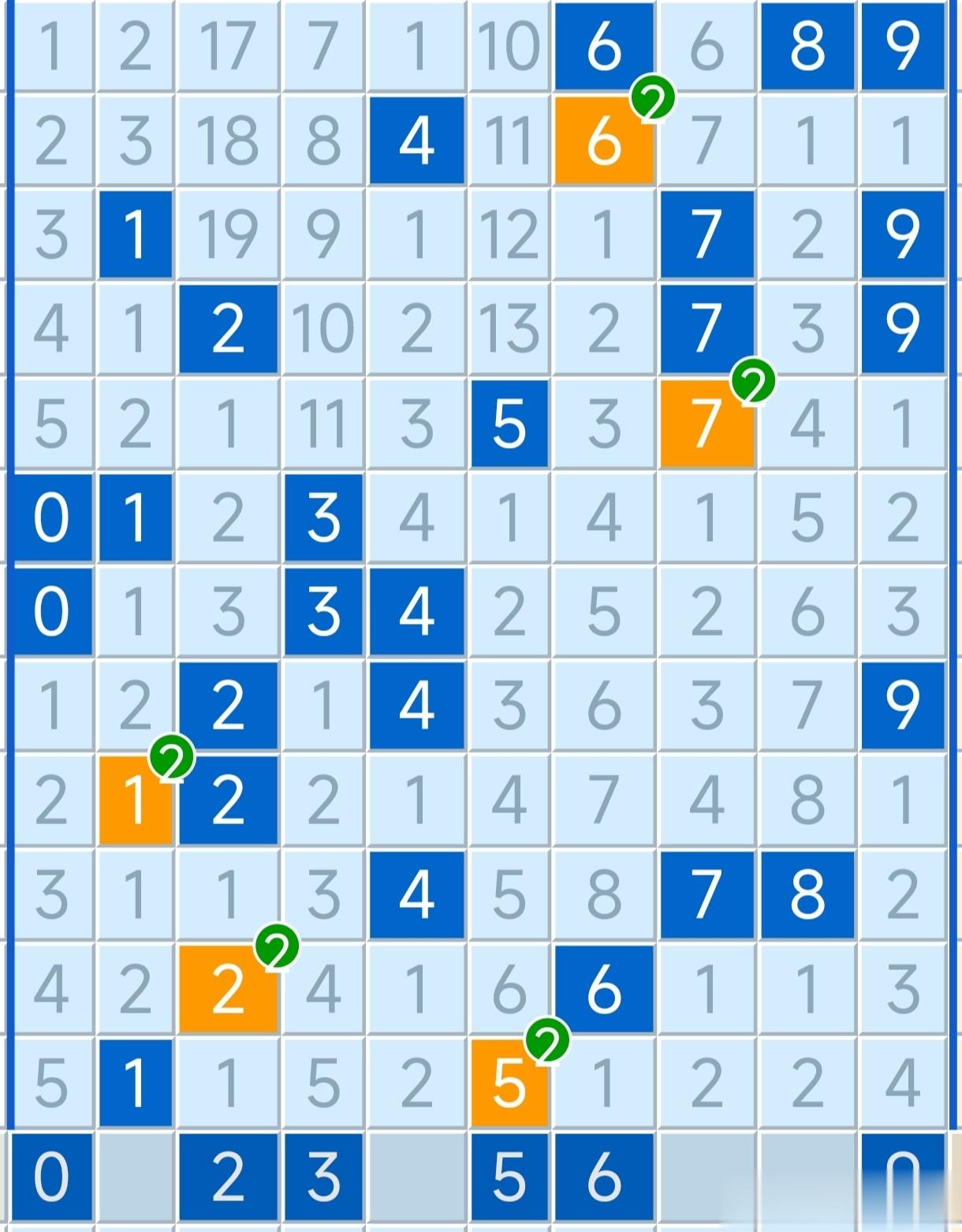Toggle number 5 in the bottom selection row

[509, 1177]
